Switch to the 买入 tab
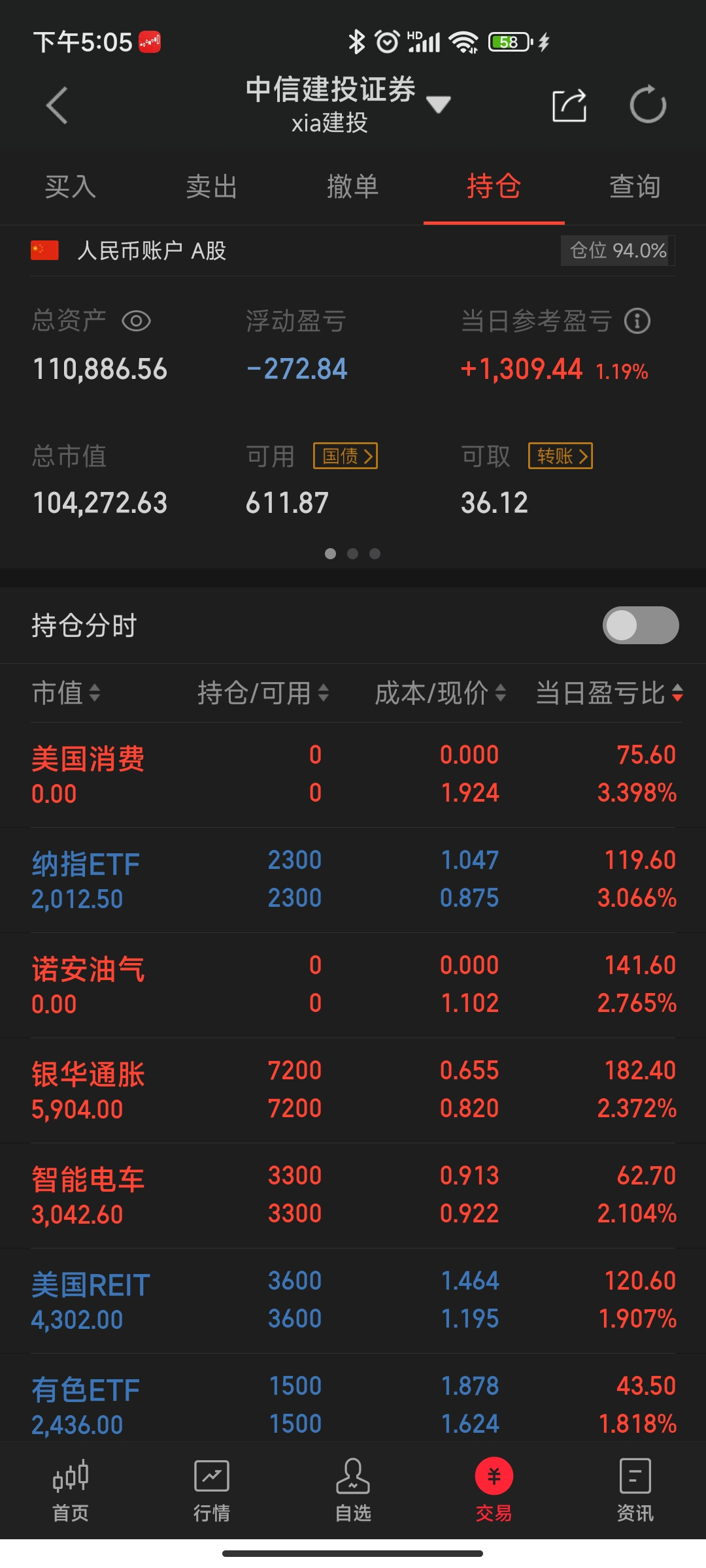Viewport: 706px width, 1568px height. coord(71,187)
